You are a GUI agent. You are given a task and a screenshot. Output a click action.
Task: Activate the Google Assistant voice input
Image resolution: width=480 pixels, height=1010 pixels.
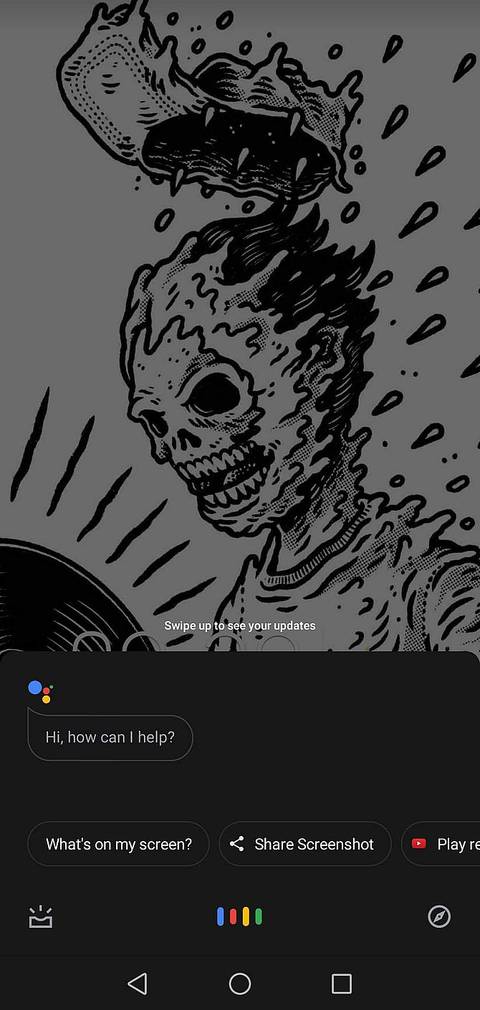coord(240,917)
